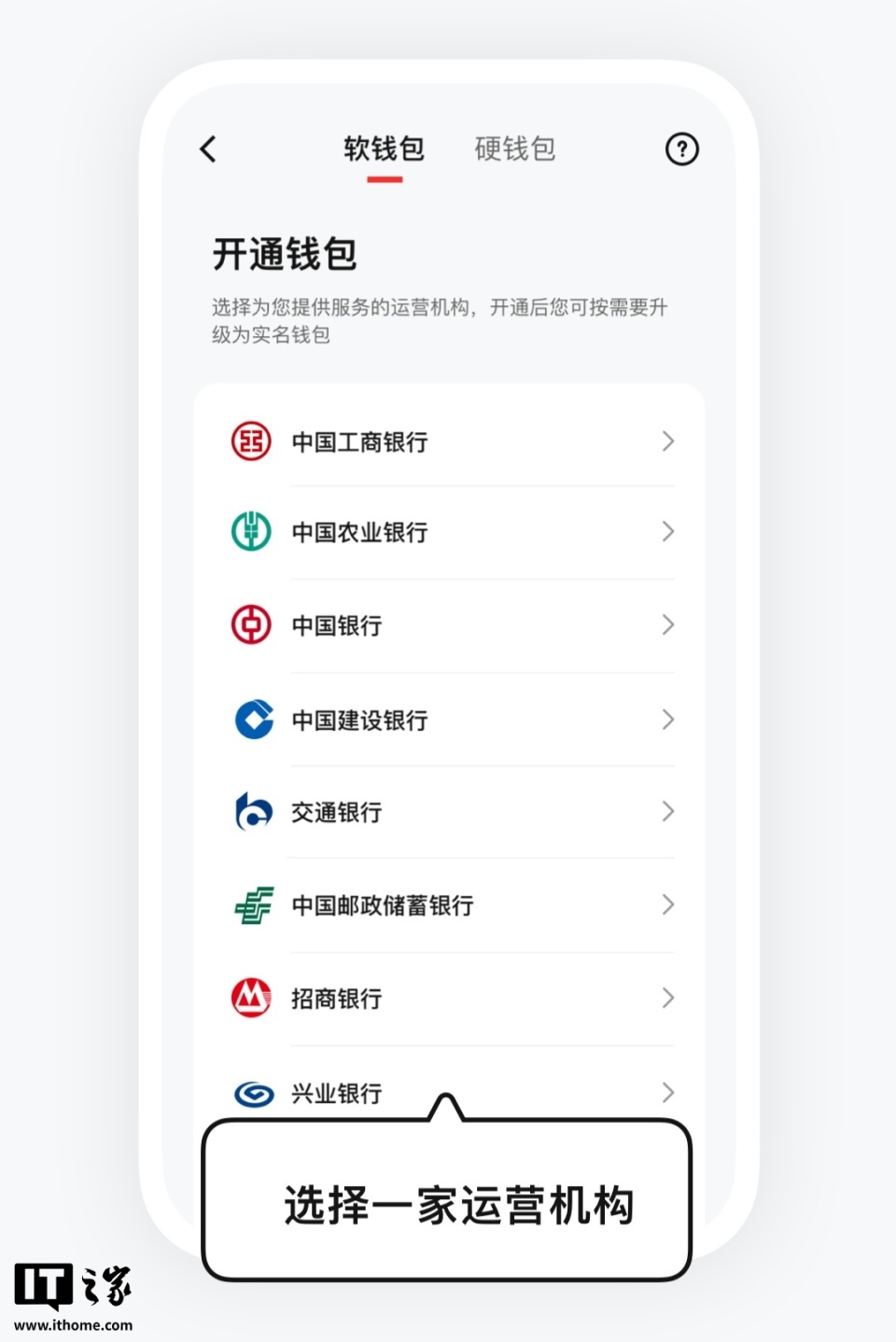Image resolution: width=896 pixels, height=1342 pixels.
Task: Click the Industrial Bank (兴业银行) logo icon
Action: pos(250,1092)
